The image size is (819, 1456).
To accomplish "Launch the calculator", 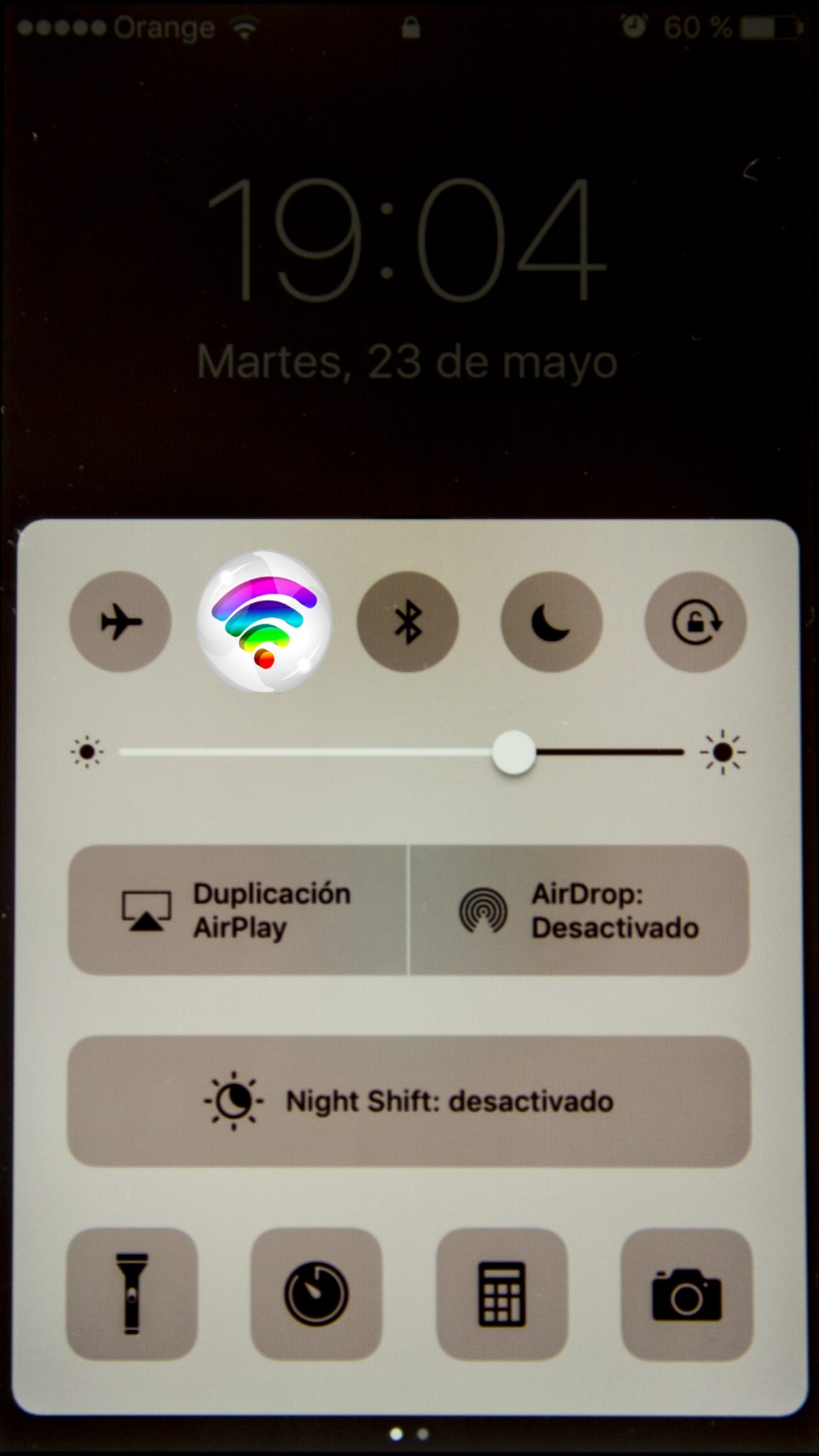I will tap(501, 1293).
